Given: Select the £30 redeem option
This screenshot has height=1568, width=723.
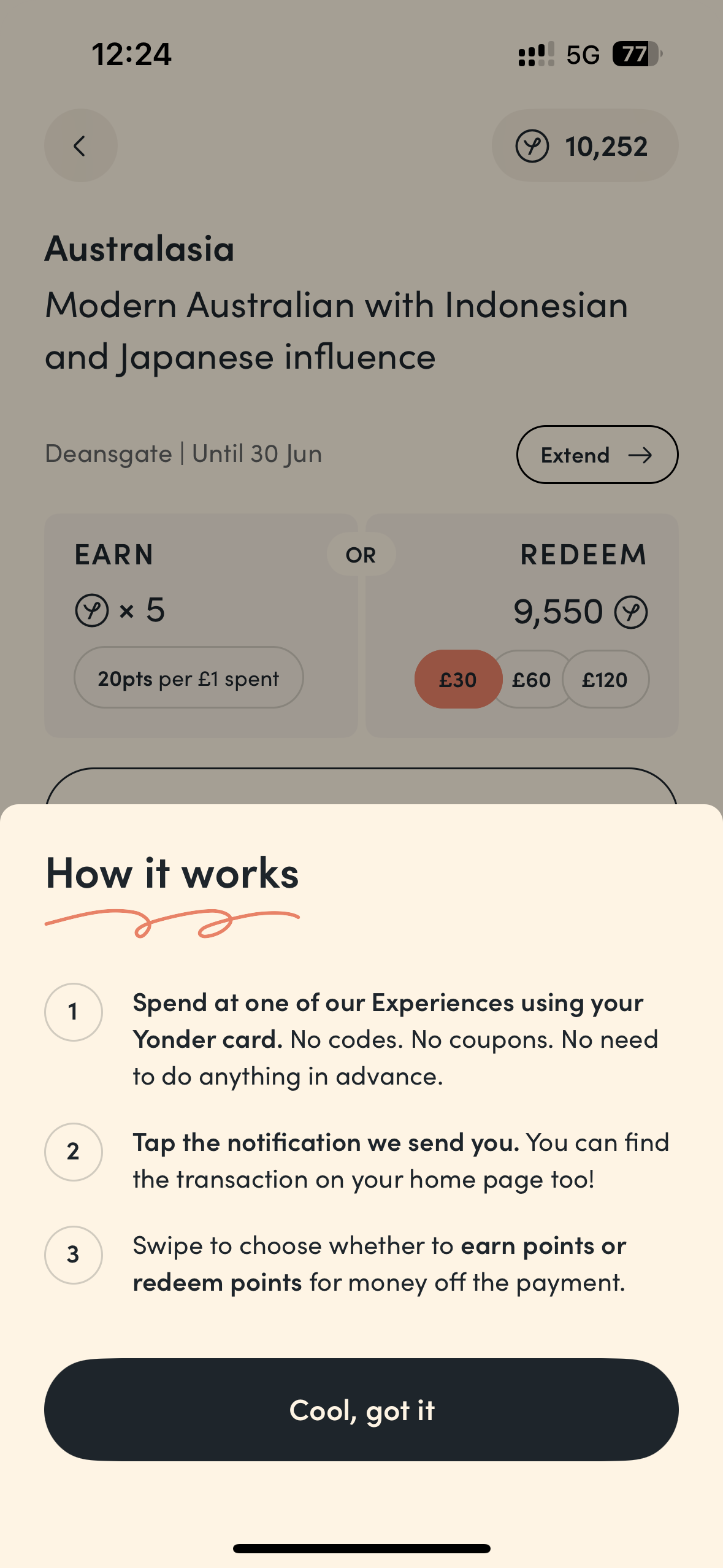Looking at the screenshot, I should (x=458, y=679).
